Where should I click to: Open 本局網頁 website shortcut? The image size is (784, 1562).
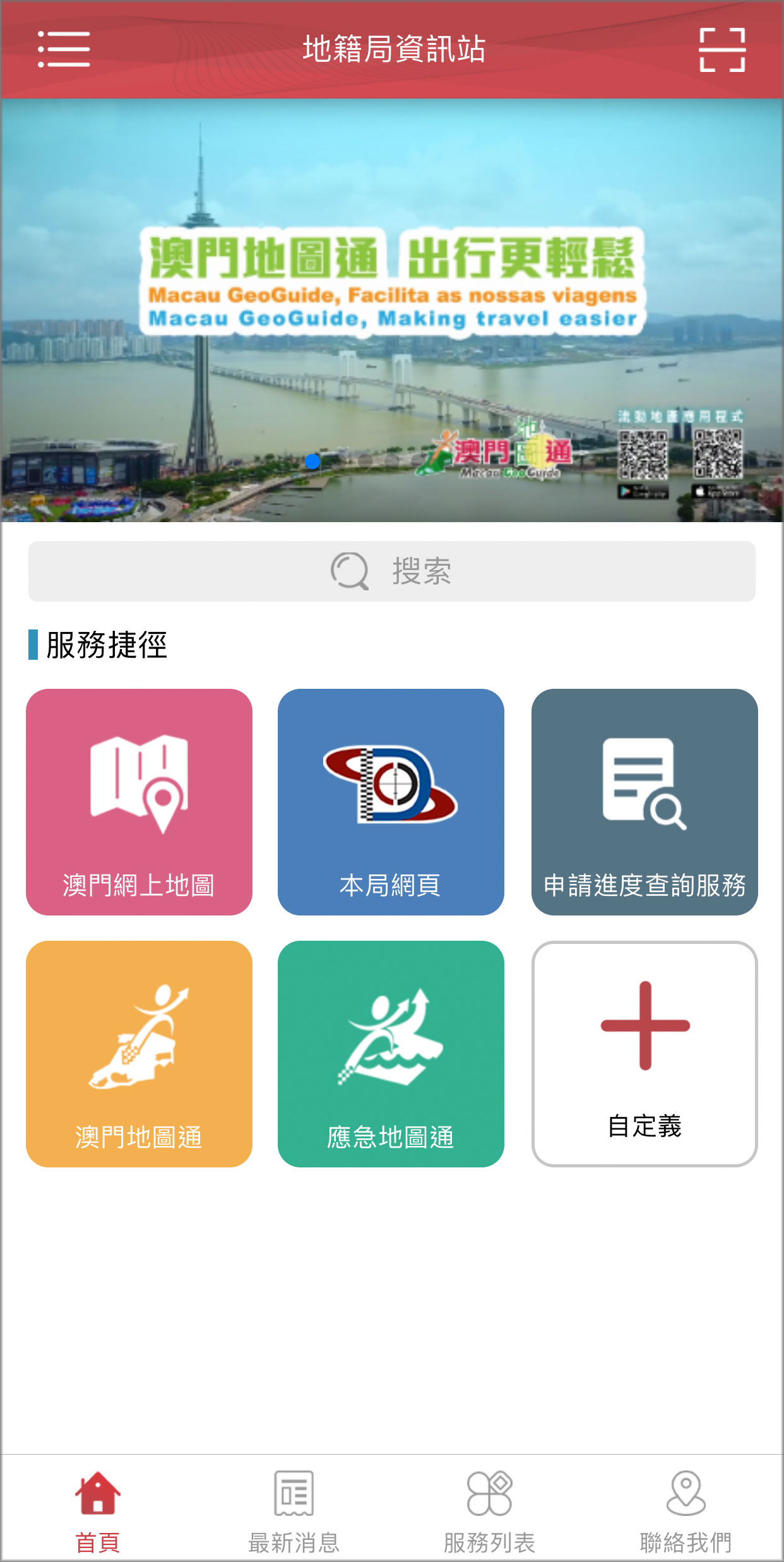coord(391,802)
